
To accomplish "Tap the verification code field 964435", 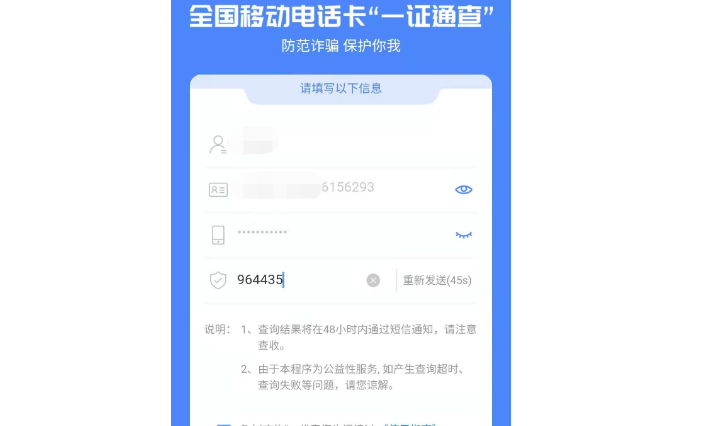I will (290, 280).
